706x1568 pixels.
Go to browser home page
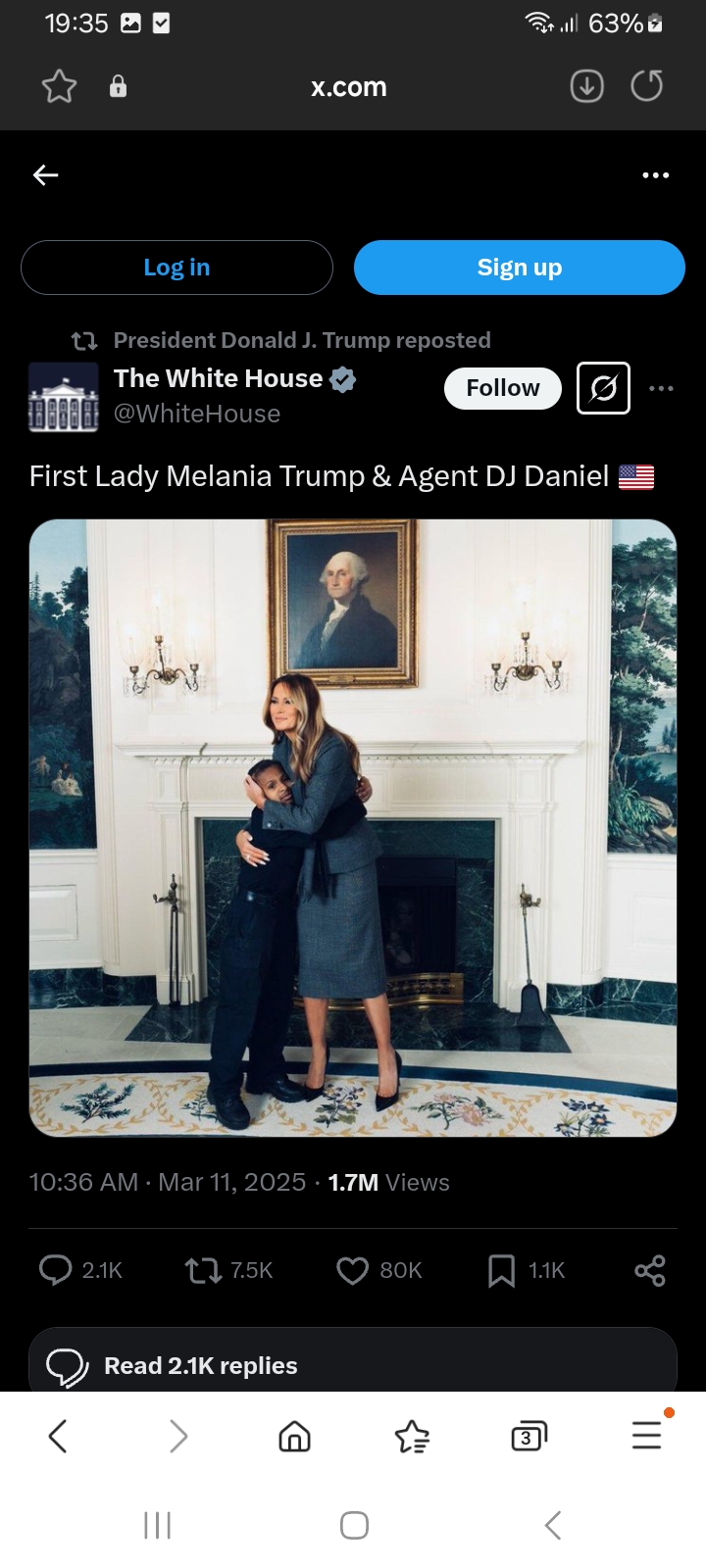click(294, 1437)
